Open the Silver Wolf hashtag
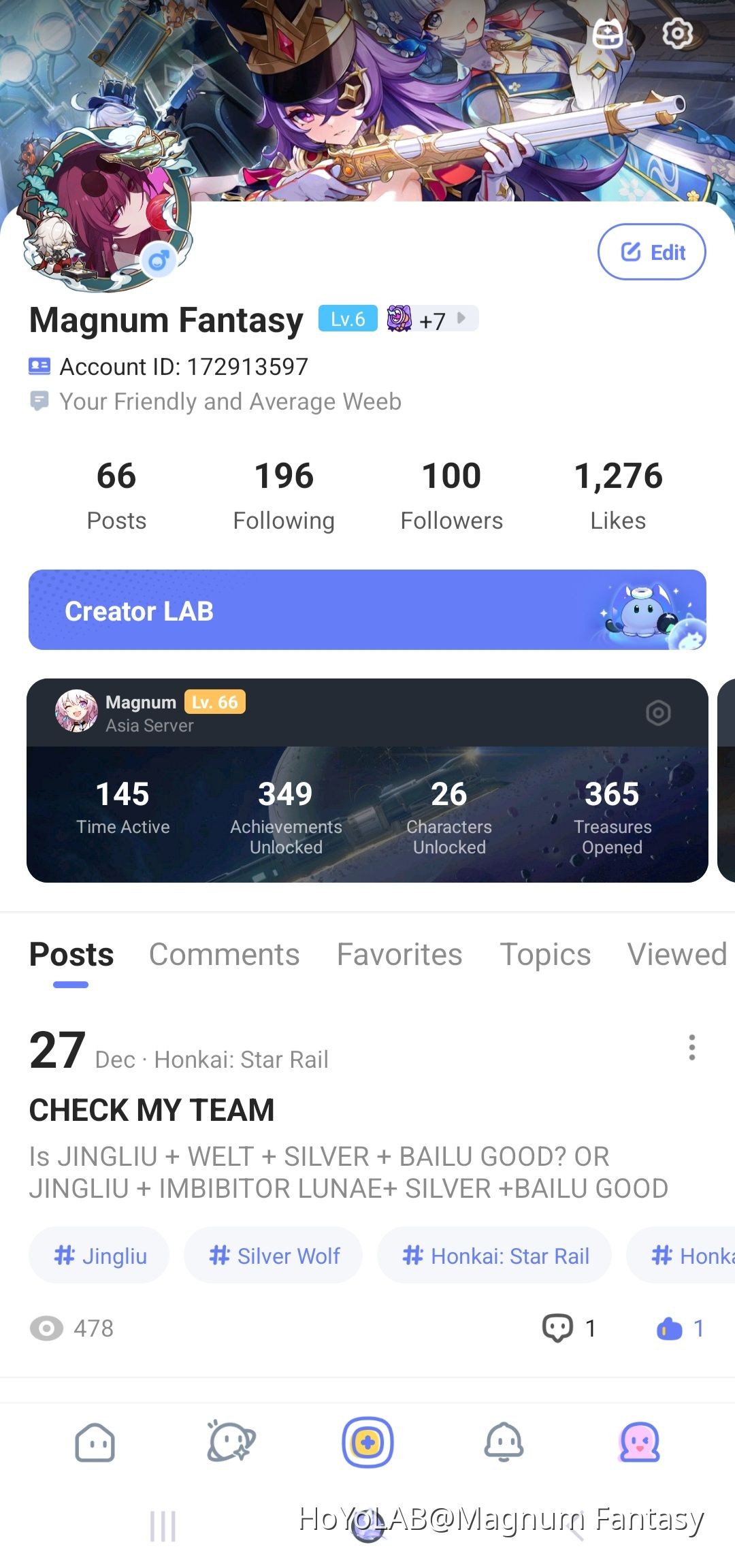This screenshot has height=1568, width=735. coord(273,1255)
